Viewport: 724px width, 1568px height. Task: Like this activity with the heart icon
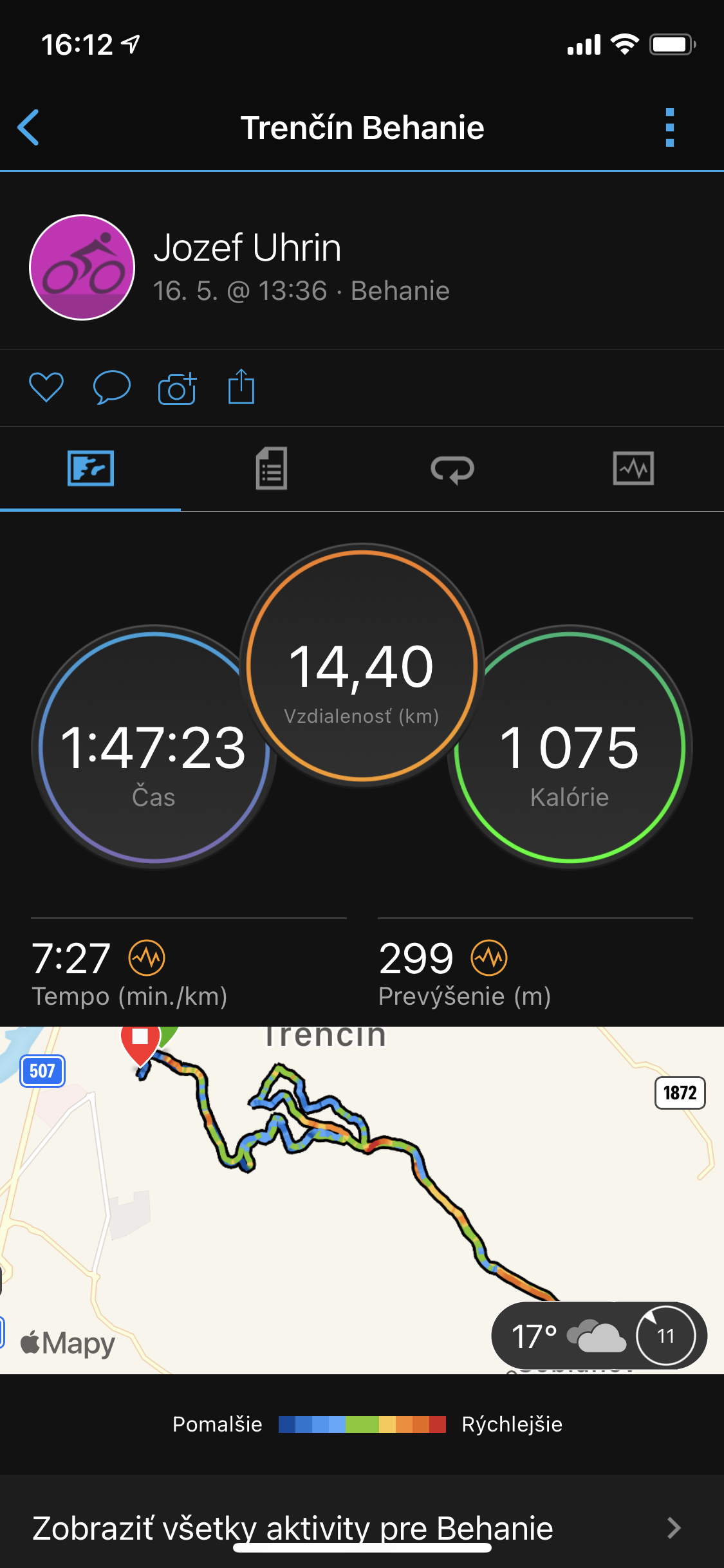(x=46, y=387)
